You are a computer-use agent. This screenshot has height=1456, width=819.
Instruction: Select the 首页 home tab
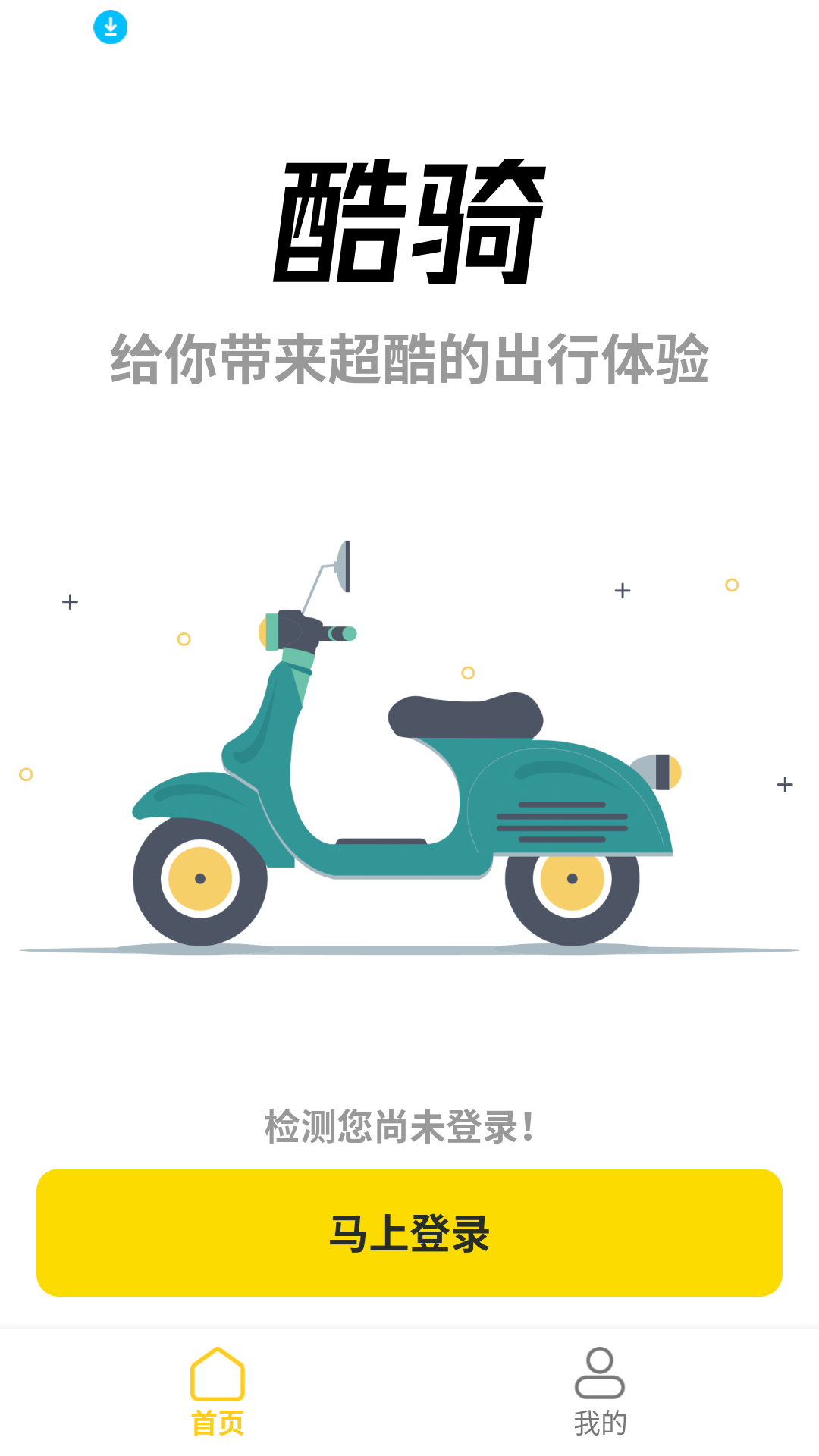218,1392
